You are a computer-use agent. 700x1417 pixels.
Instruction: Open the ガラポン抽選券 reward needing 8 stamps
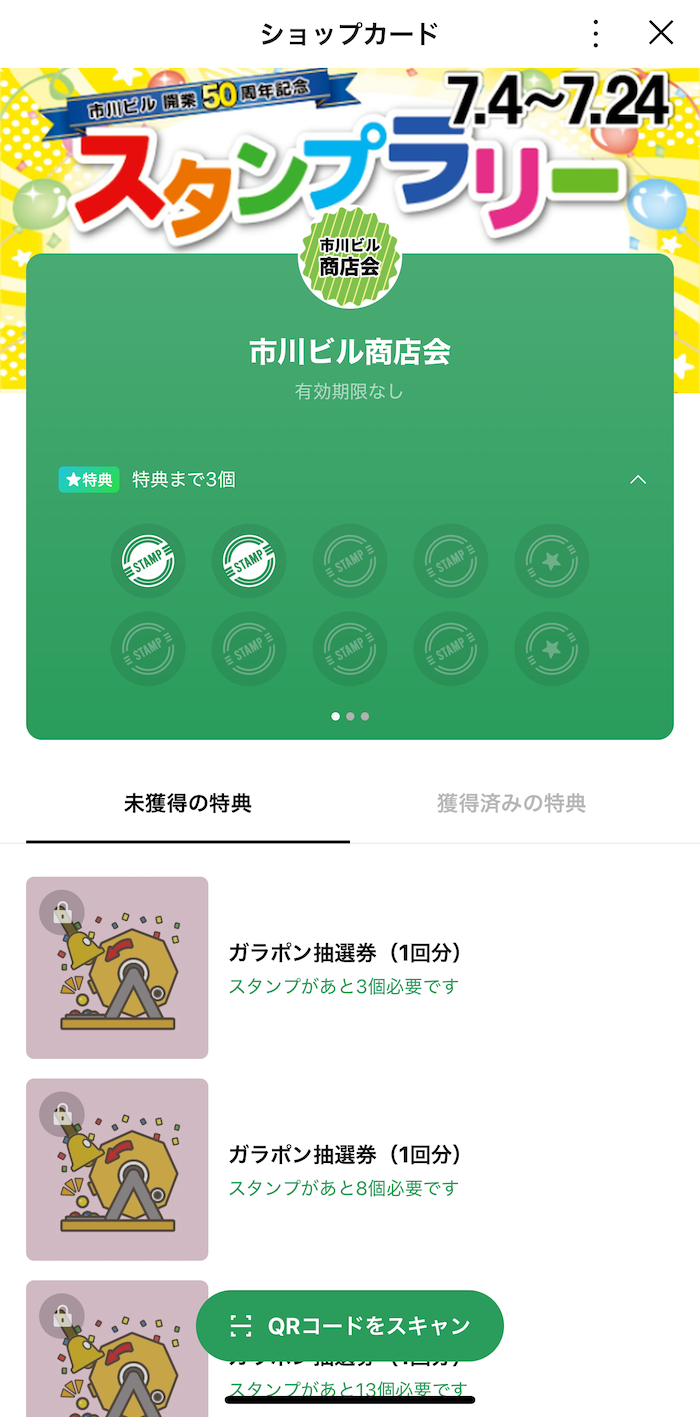click(x=345, y=1169)
